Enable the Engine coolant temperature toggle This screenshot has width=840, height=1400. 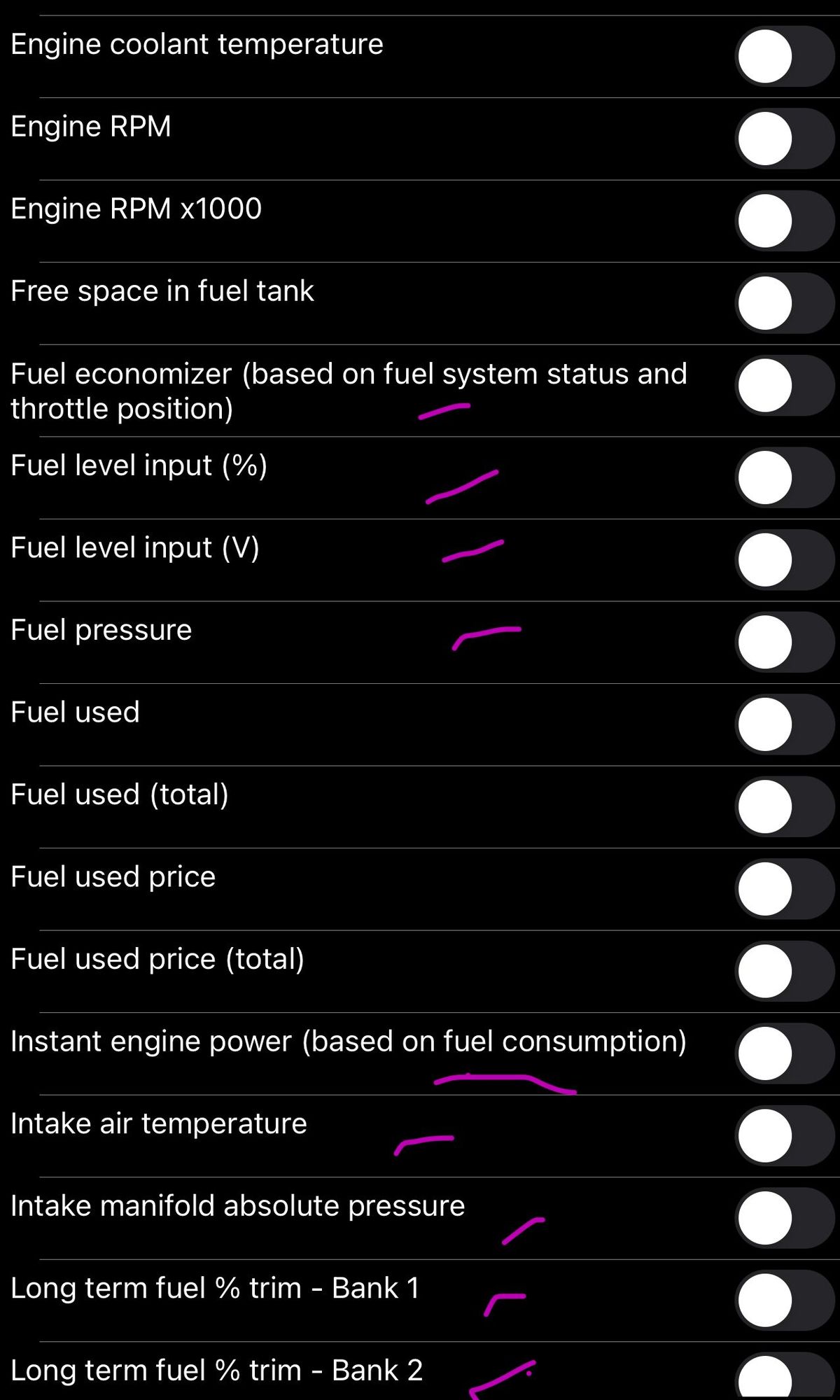784,56
